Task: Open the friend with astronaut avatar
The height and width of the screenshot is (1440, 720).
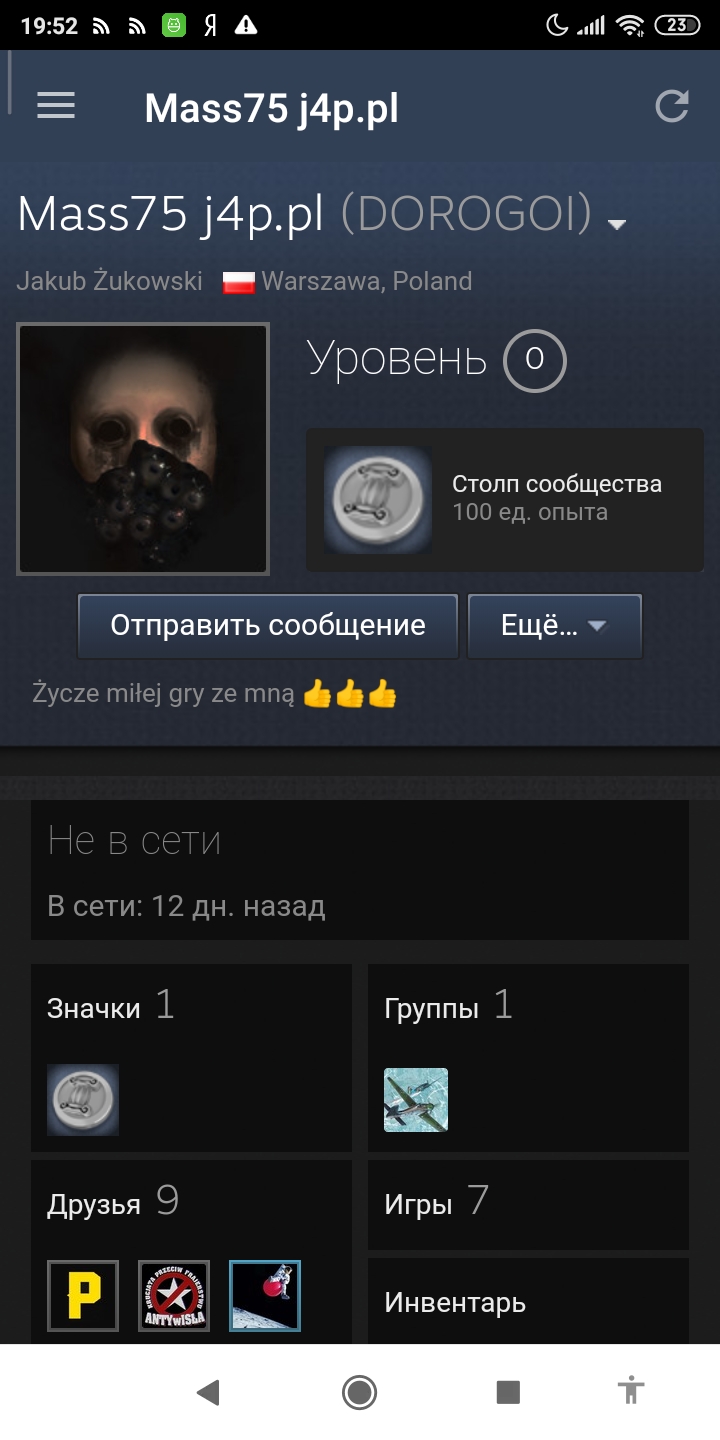Action: 265,1296
